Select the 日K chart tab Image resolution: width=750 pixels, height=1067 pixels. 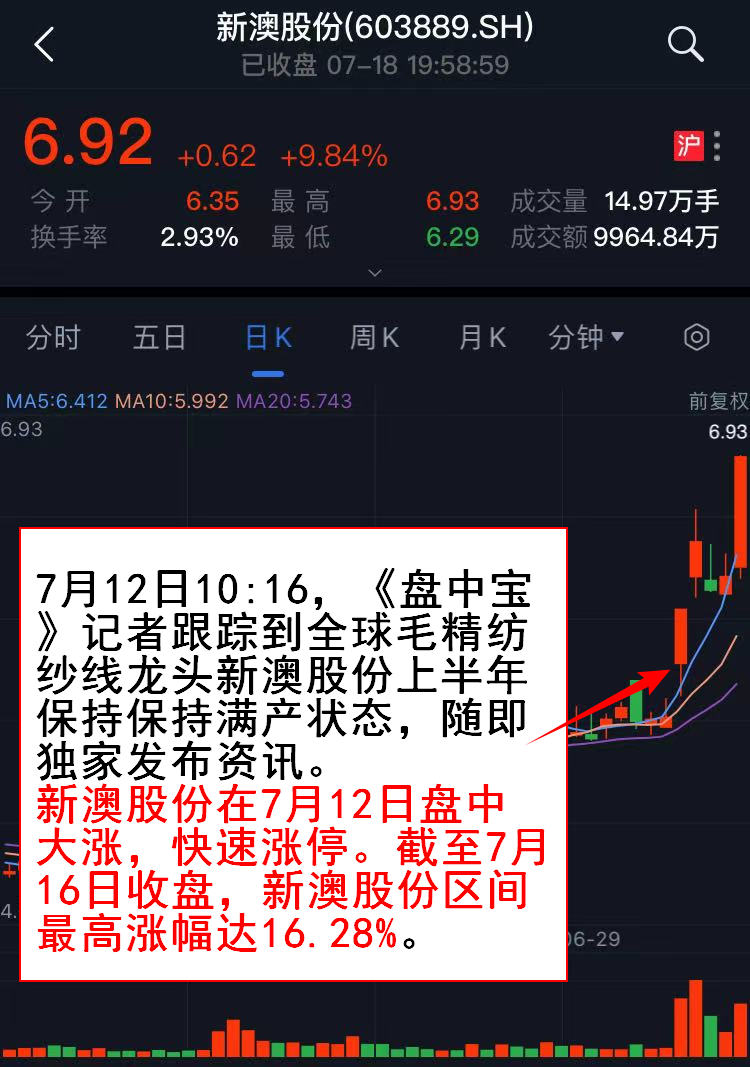[x=268, y=338]
